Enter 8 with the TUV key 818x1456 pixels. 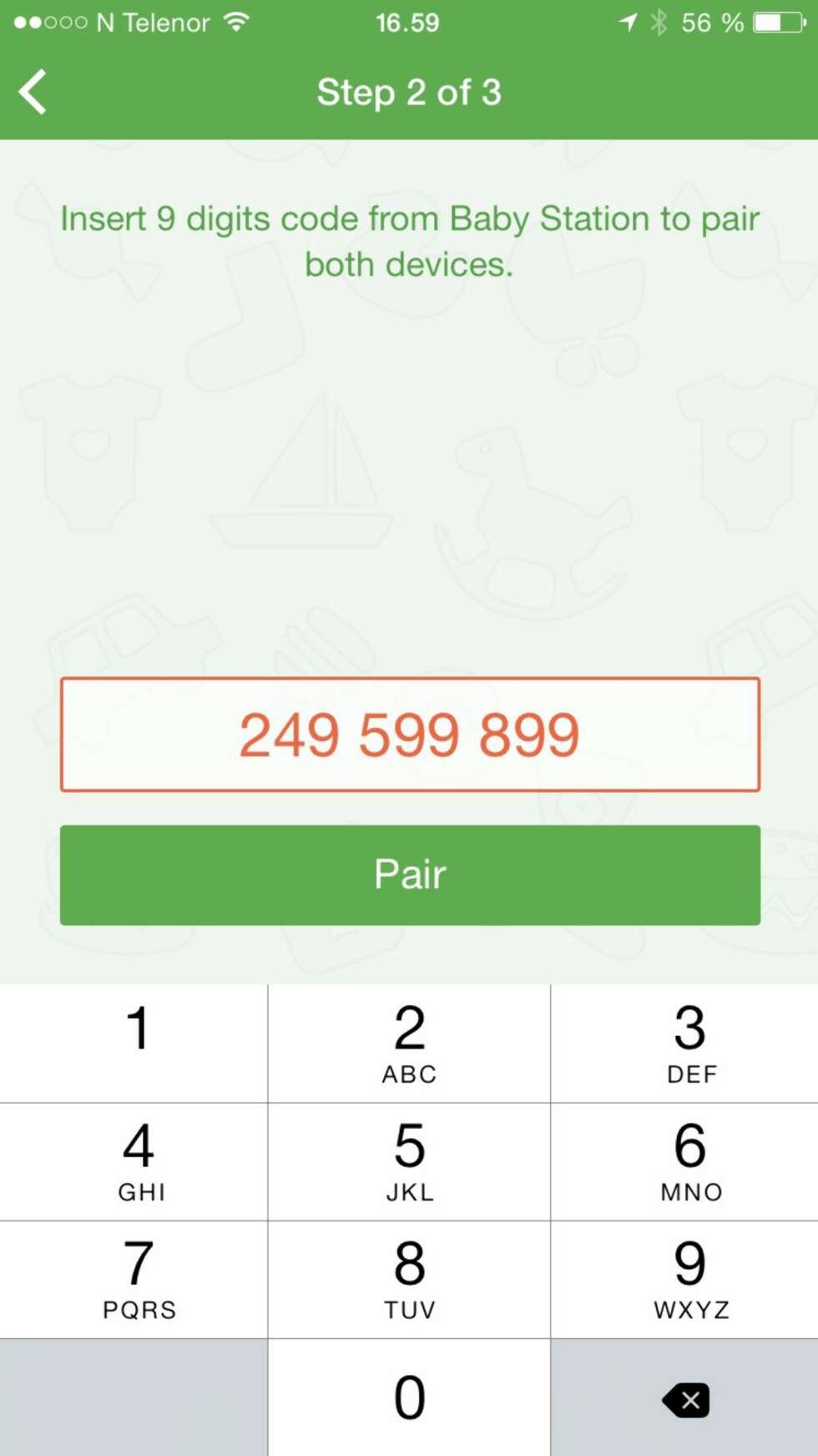coord(409,1279)
